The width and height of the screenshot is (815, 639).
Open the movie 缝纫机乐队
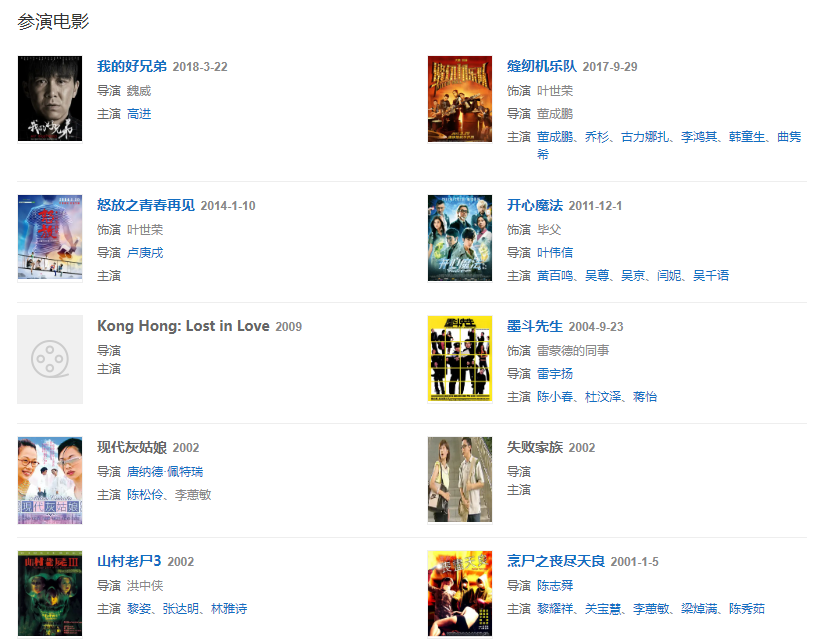pyautogui.click(x=541, y=67)
